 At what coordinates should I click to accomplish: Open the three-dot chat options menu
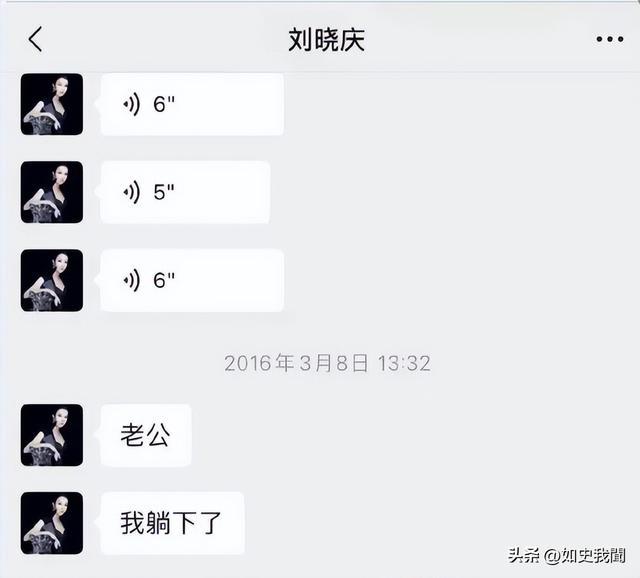tap(609, 39)
